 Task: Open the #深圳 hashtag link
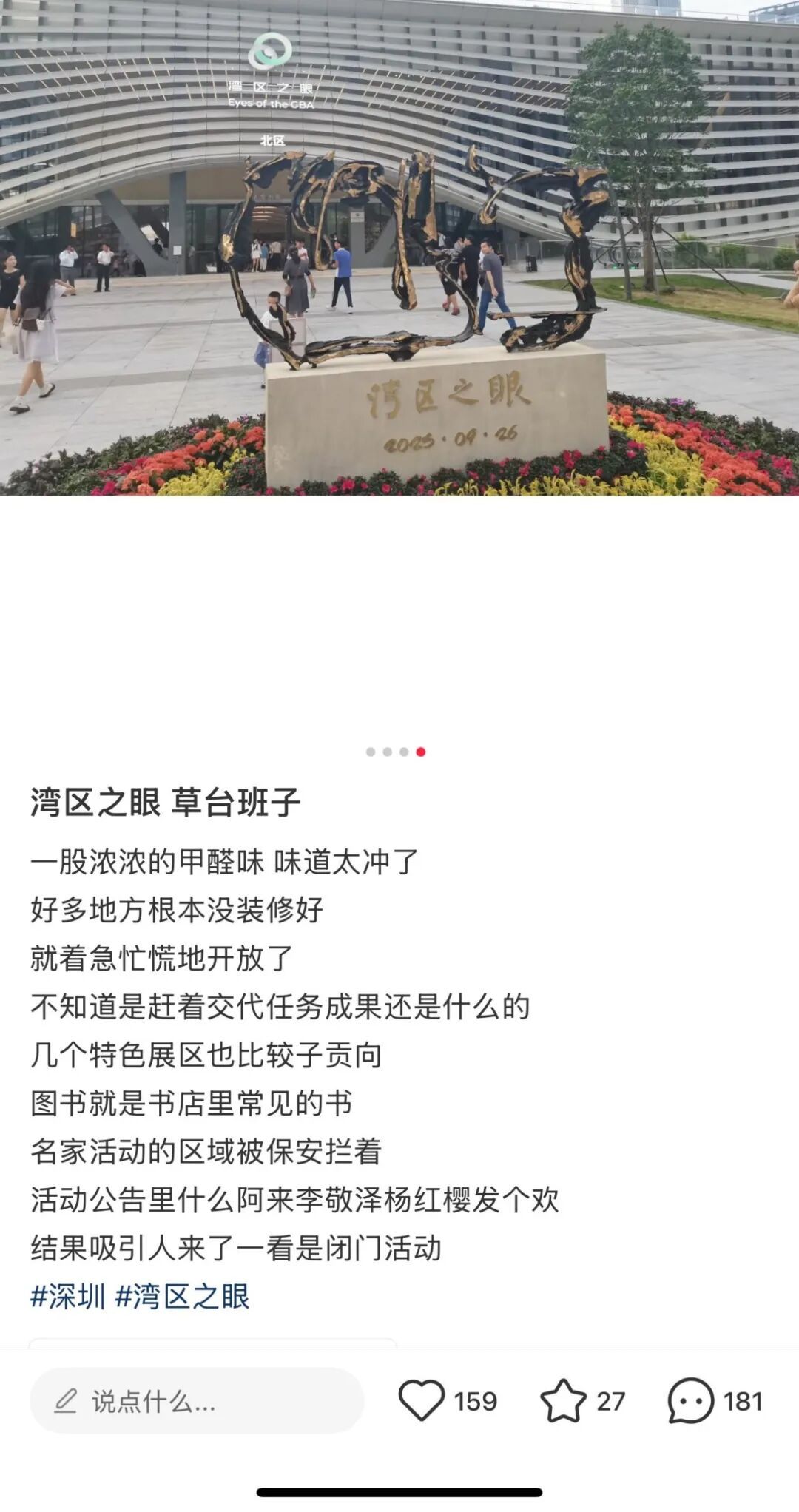pos(68,1297)
